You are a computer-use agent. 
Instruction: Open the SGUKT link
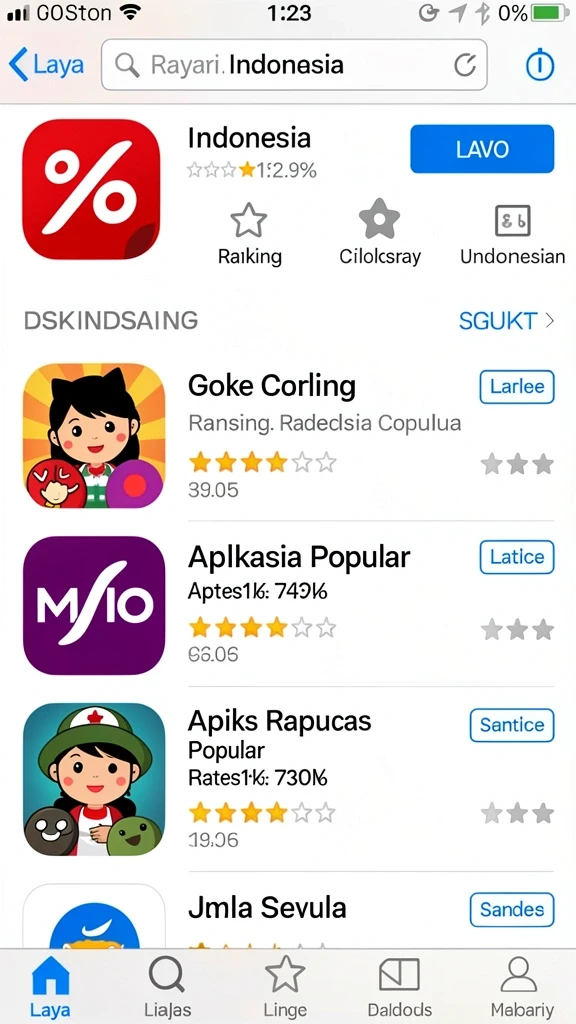click(x=506, y=321)
